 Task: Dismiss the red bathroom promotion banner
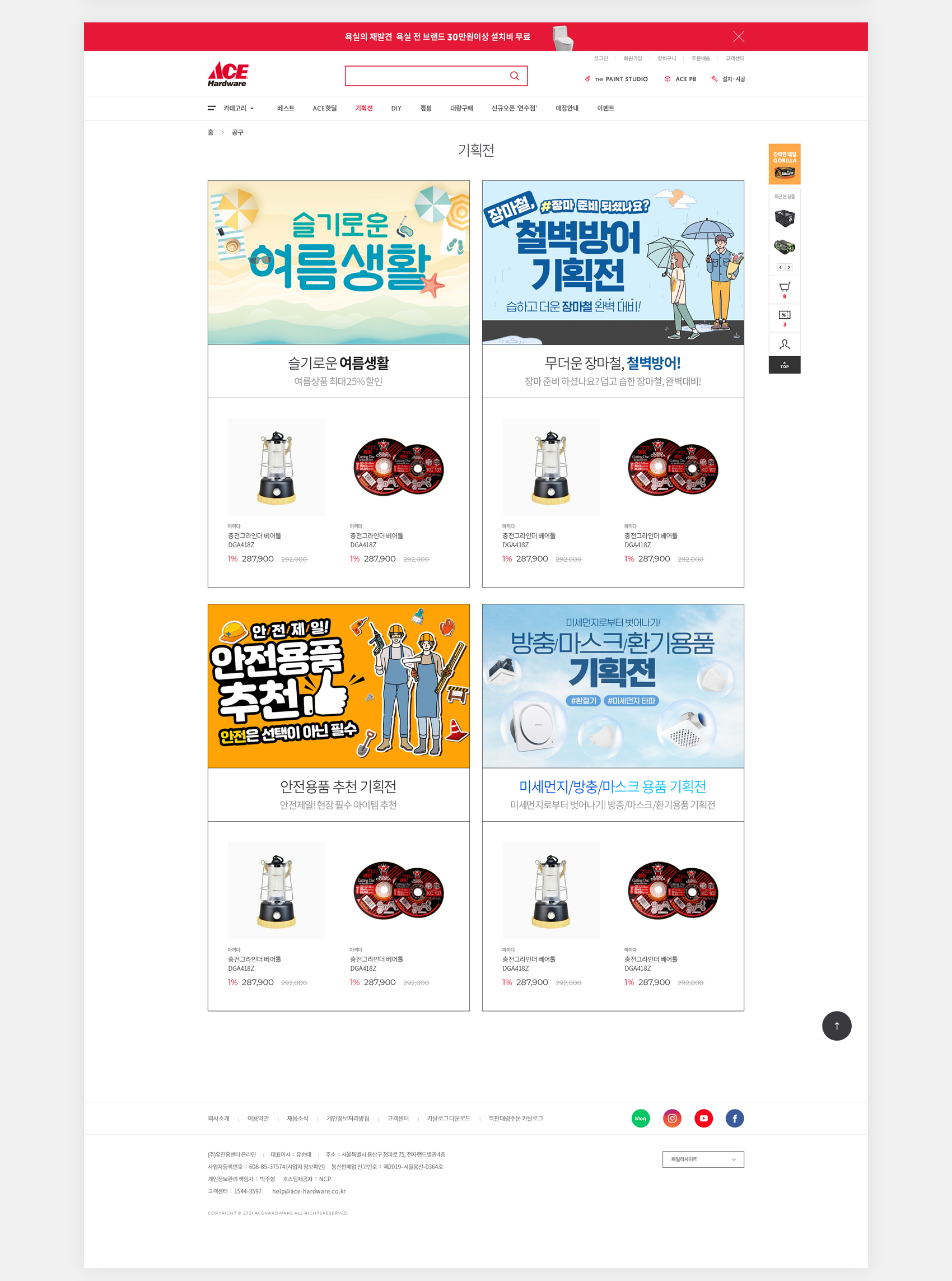click(x=738, y=37)
